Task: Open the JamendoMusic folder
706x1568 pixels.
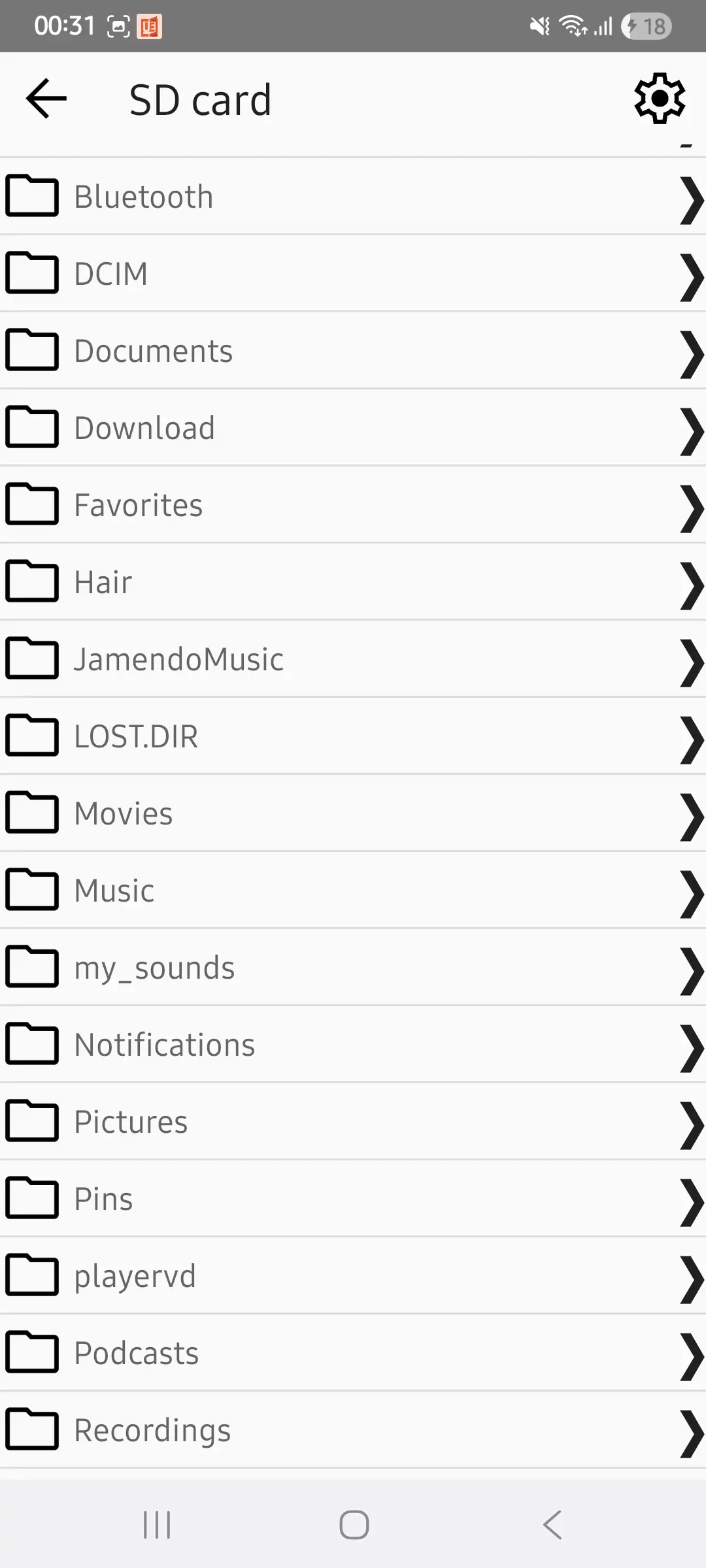Action: (x=353, y=659)
